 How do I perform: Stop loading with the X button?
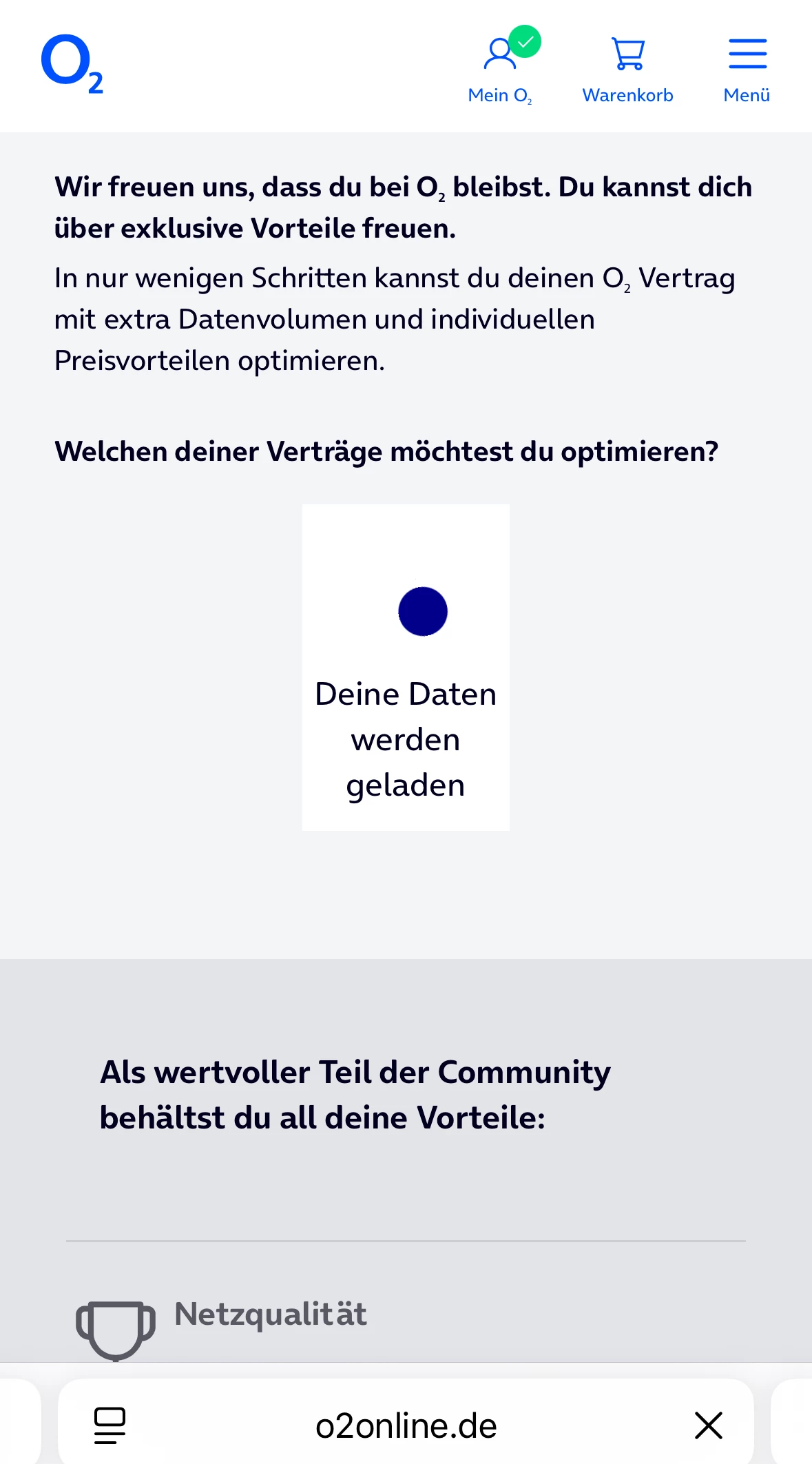pos(708,1425)
